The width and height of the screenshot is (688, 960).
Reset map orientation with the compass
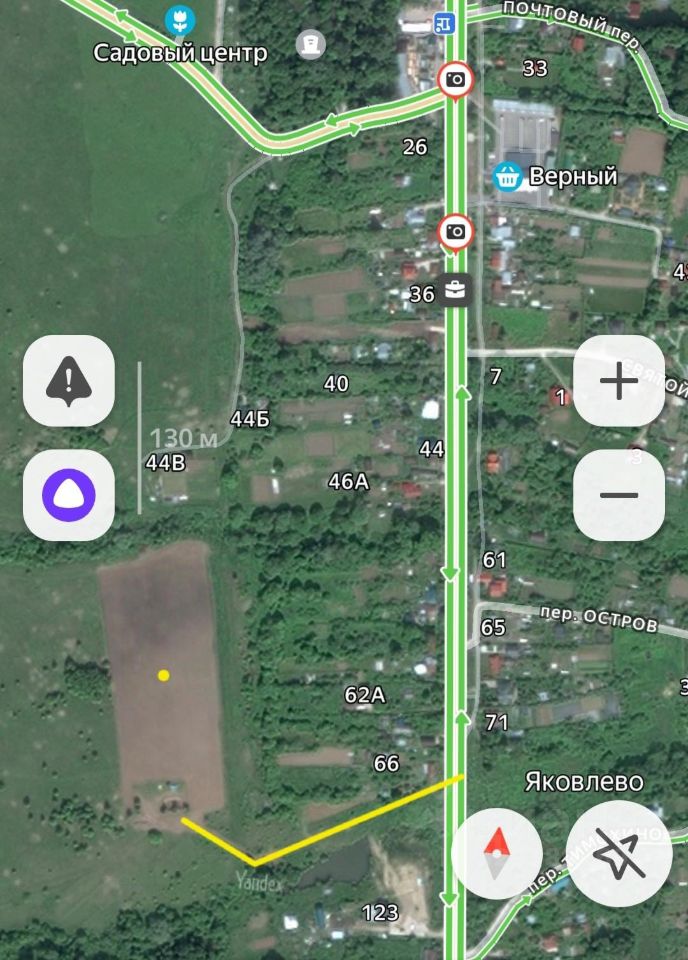[x=497, y=853]
